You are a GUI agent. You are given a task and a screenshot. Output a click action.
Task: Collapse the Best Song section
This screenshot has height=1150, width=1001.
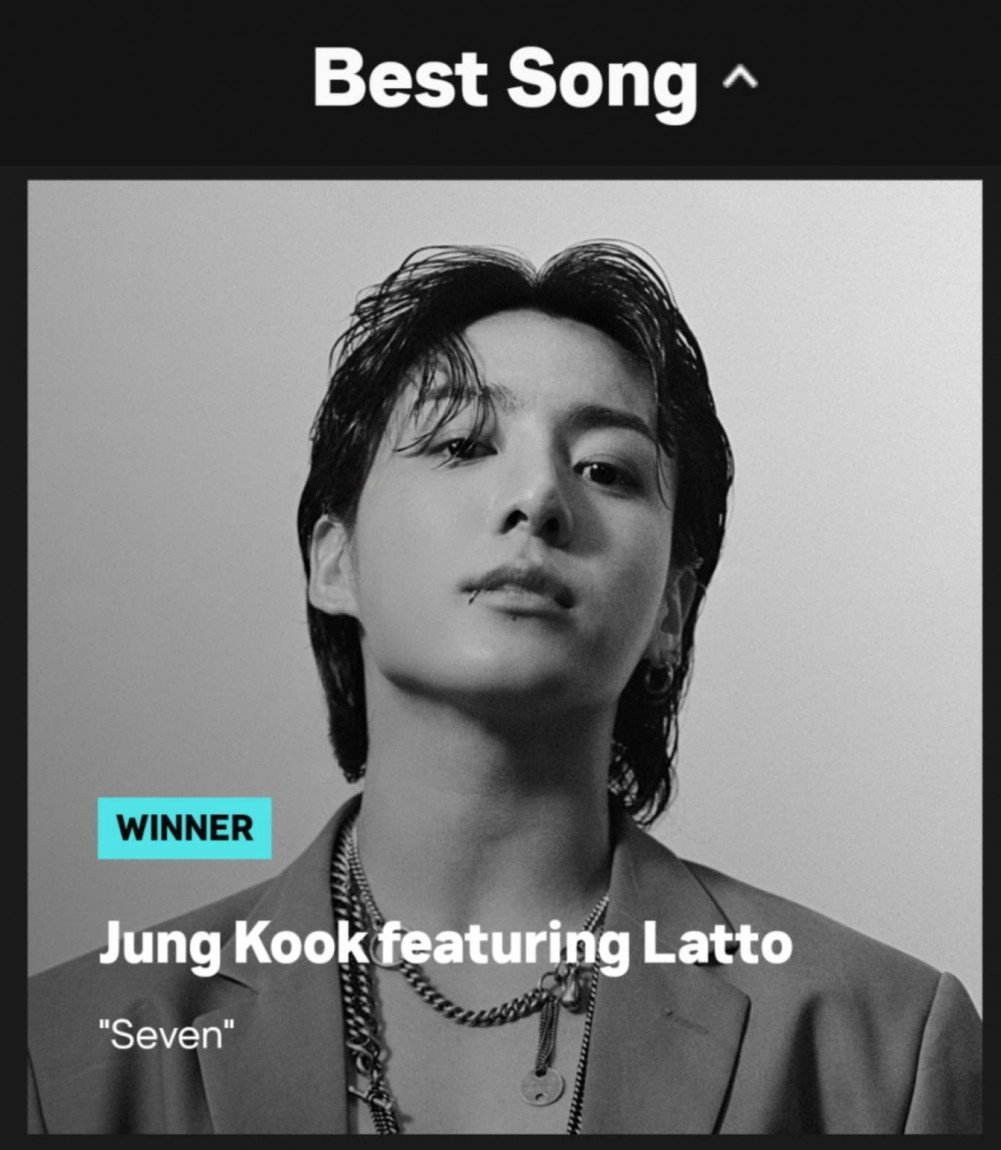point(739,80)
